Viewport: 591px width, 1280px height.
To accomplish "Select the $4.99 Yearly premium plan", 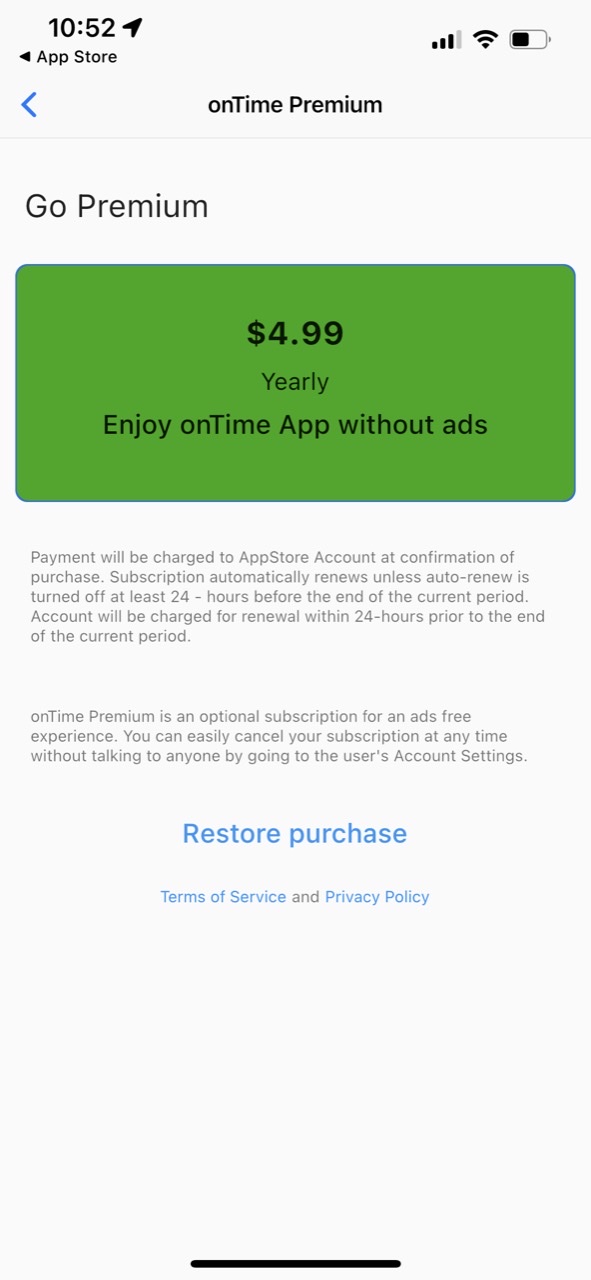I will click(295, 382).
